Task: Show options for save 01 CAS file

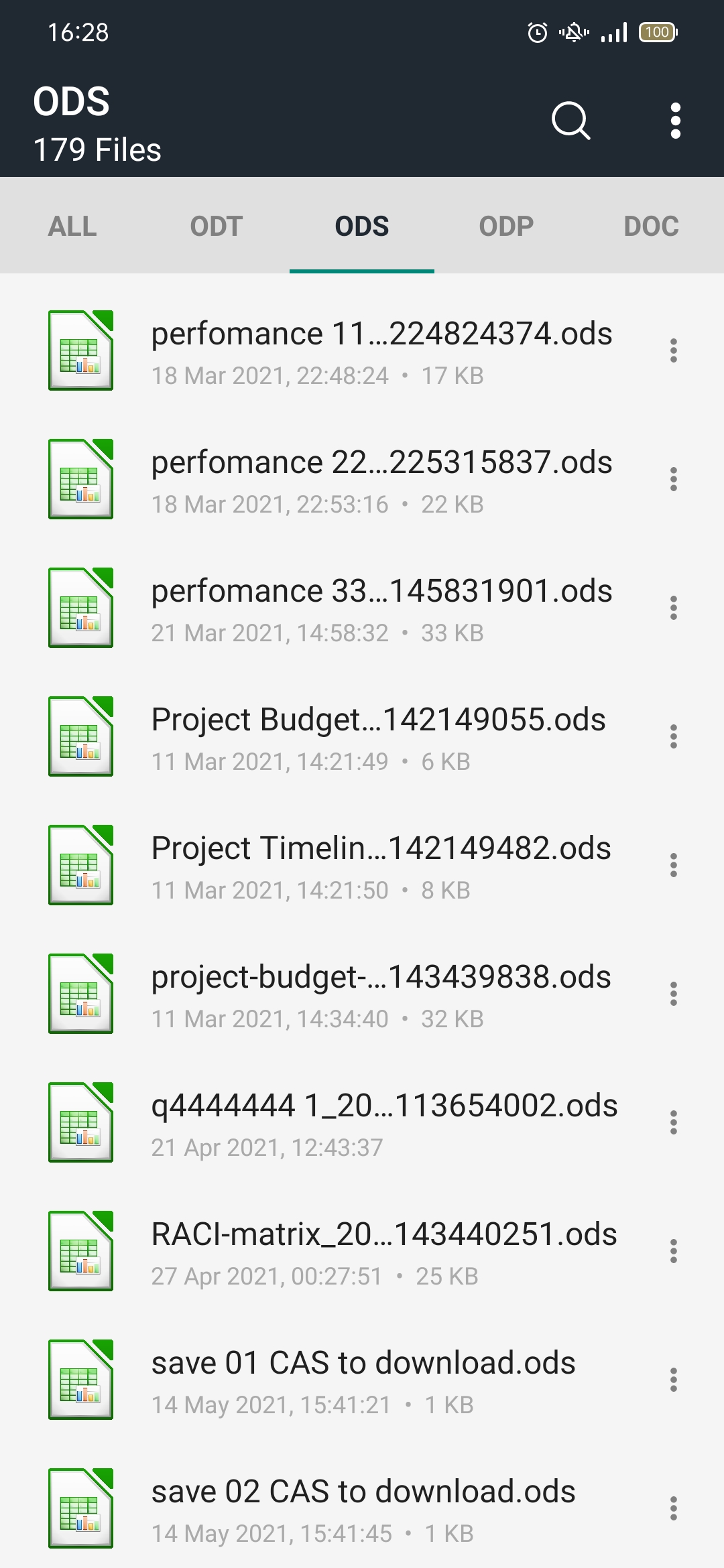Action: 674,1380
